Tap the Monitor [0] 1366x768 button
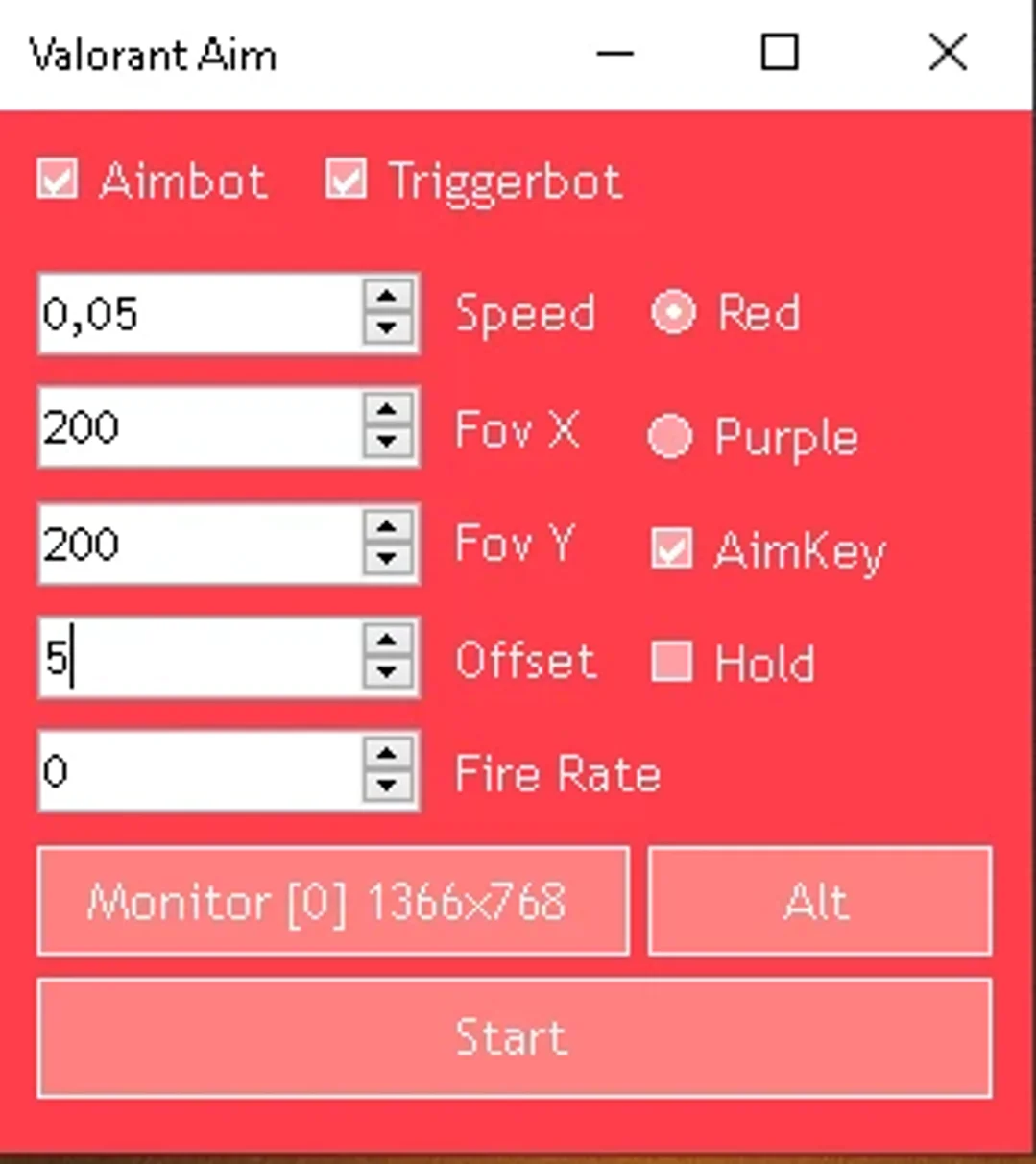 [x=333, y=901]
